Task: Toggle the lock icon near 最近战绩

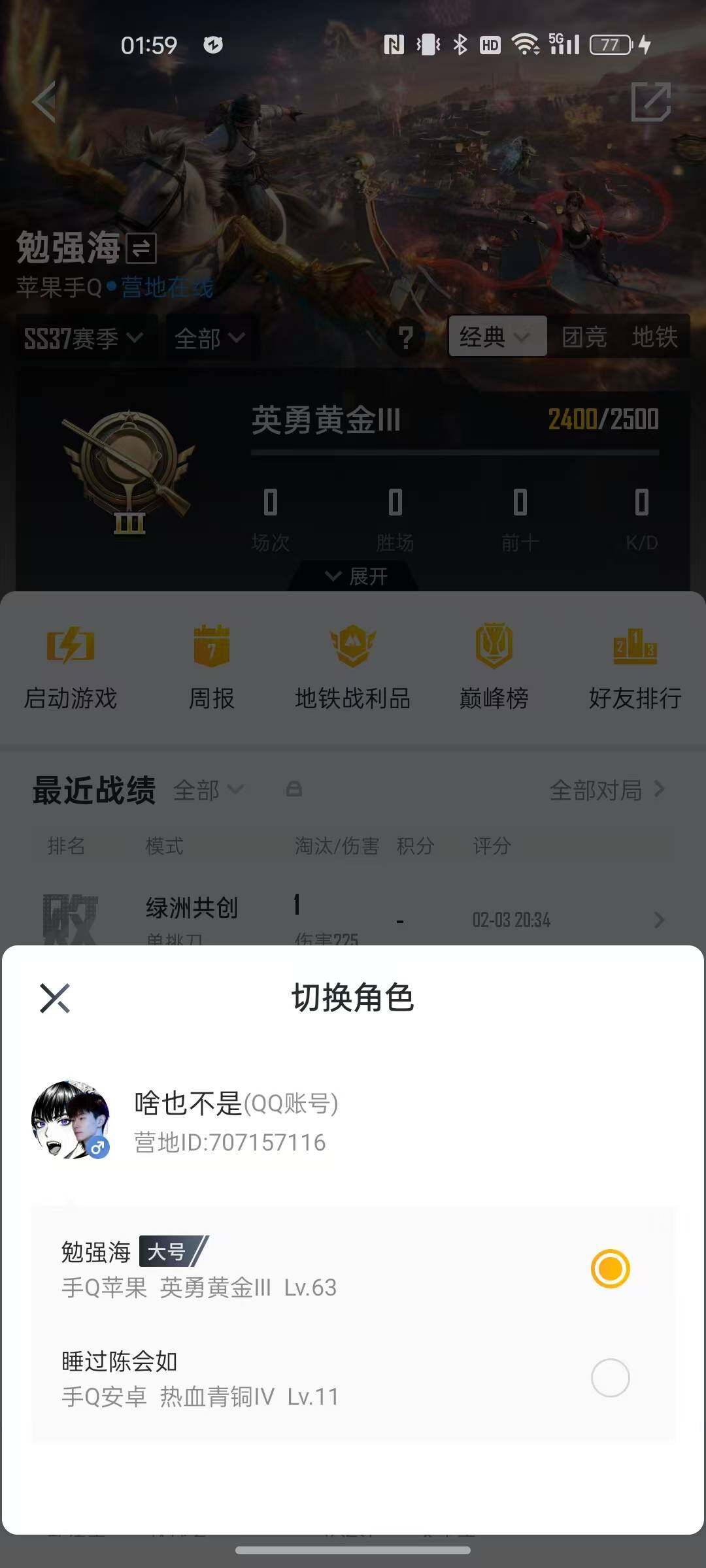Action: (x=294, y=789)
